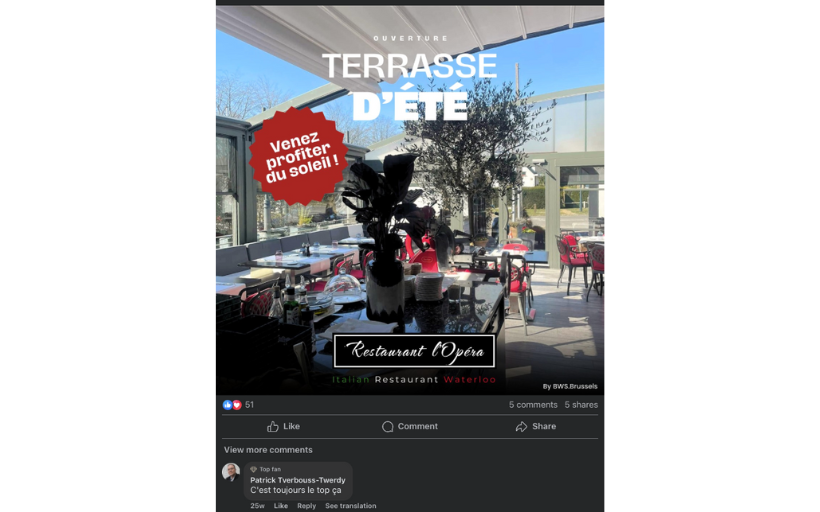820x512 pixels.
Task: Open the list of 51 reactions
Action: 239,405
